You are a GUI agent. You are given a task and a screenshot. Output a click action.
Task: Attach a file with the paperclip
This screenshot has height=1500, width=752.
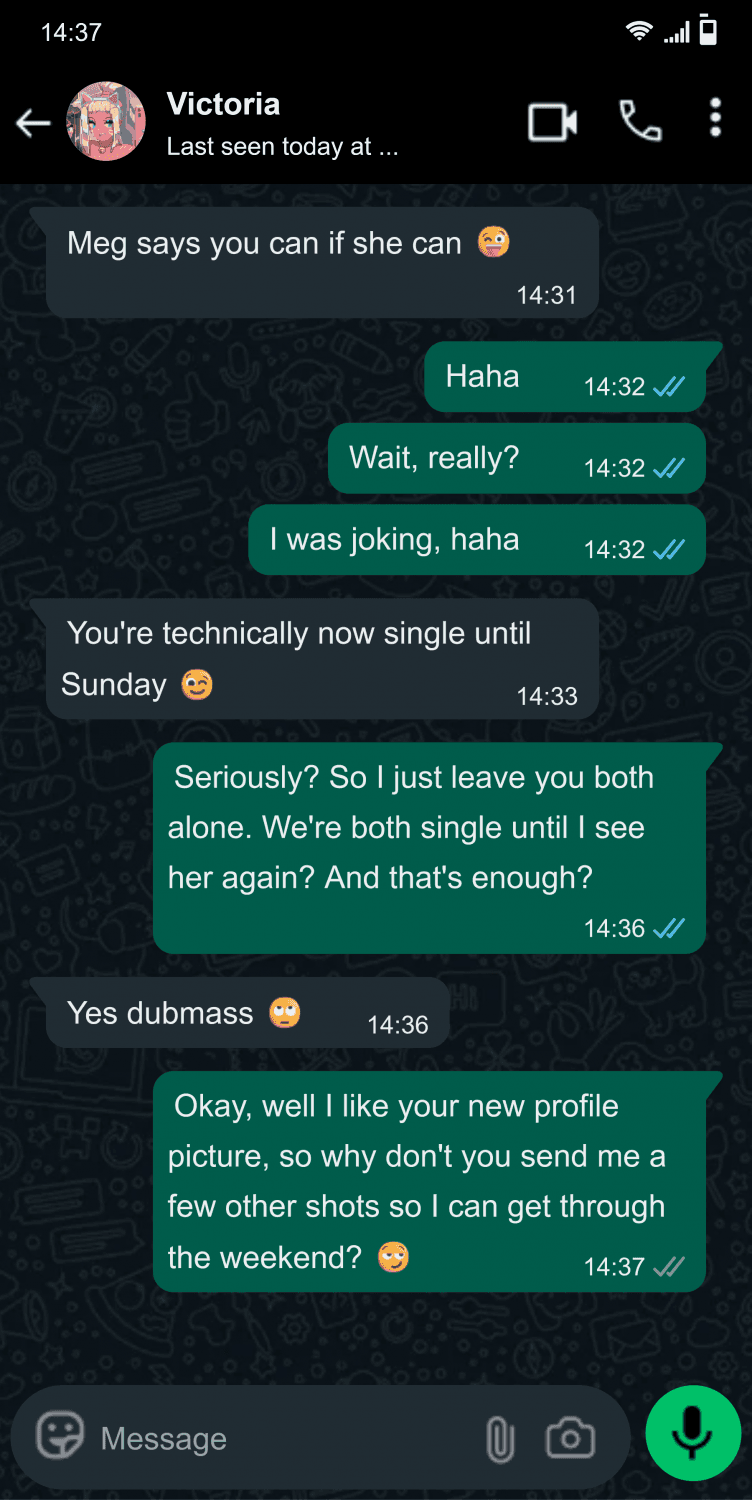coord(499,1440)
